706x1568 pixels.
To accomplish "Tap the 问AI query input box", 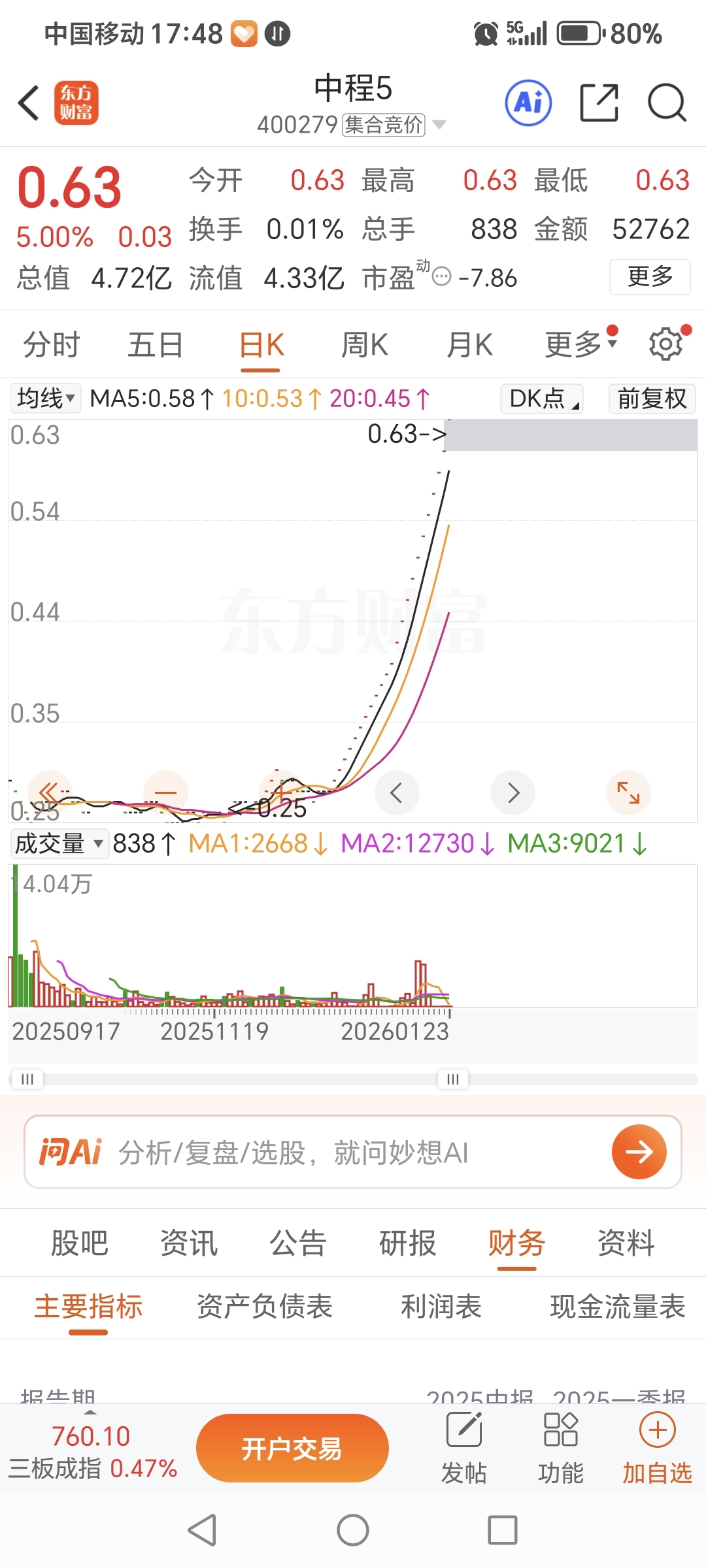I will tap(353, 1152).
